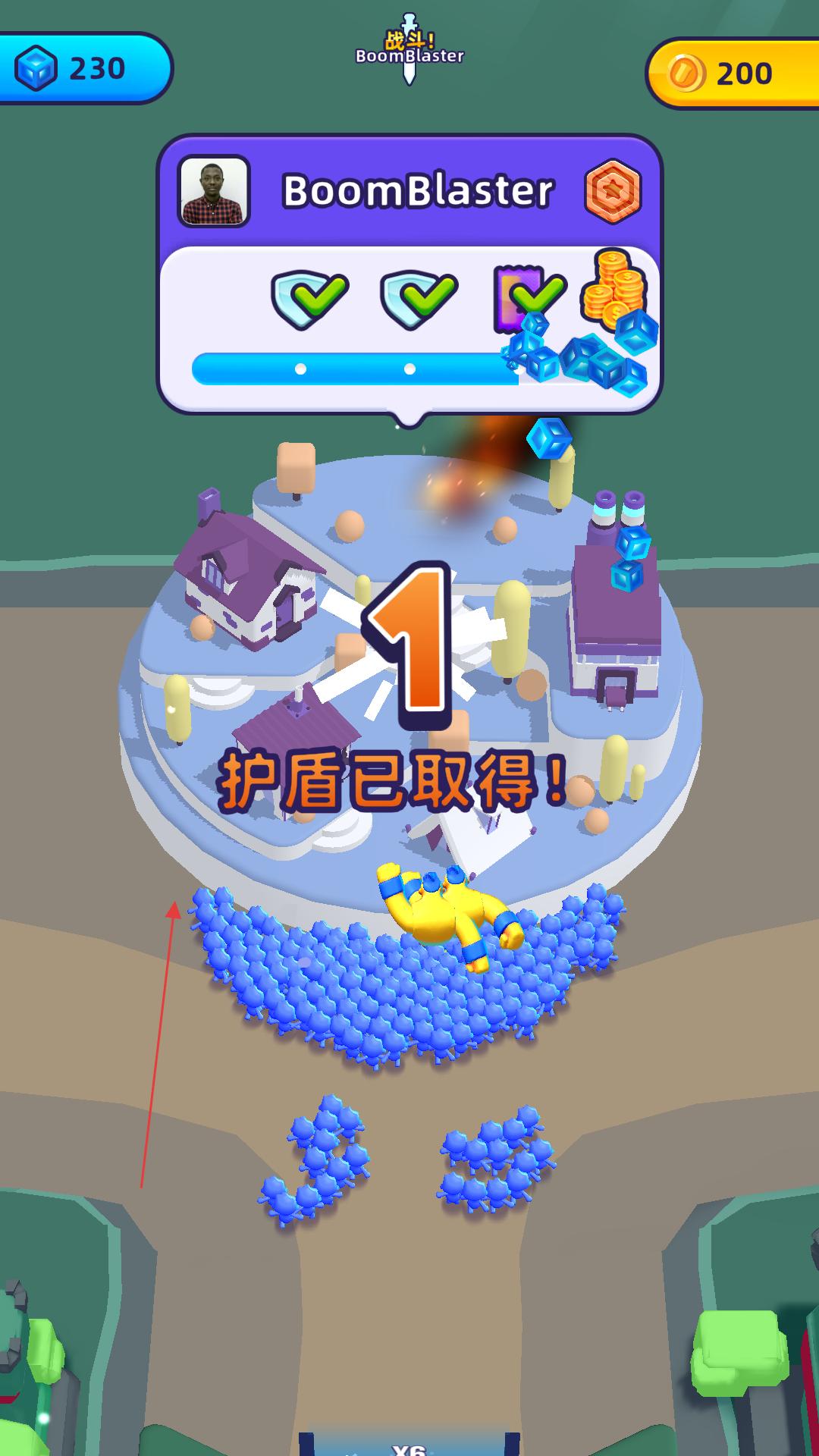Open BoomBlaster's profile picture

pyautogui.click(x=214, y=191)
